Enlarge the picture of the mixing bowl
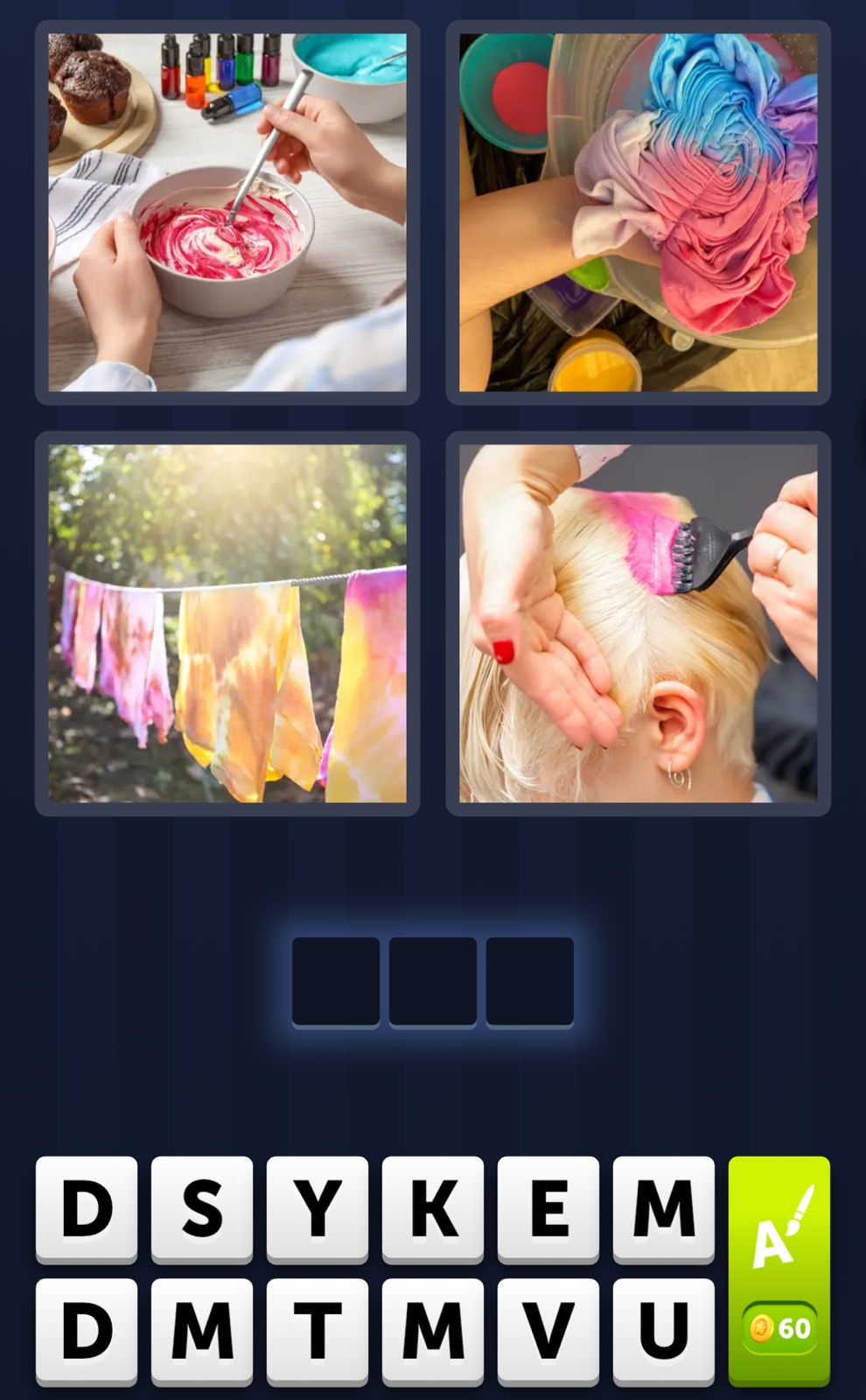 pos(227,213)
